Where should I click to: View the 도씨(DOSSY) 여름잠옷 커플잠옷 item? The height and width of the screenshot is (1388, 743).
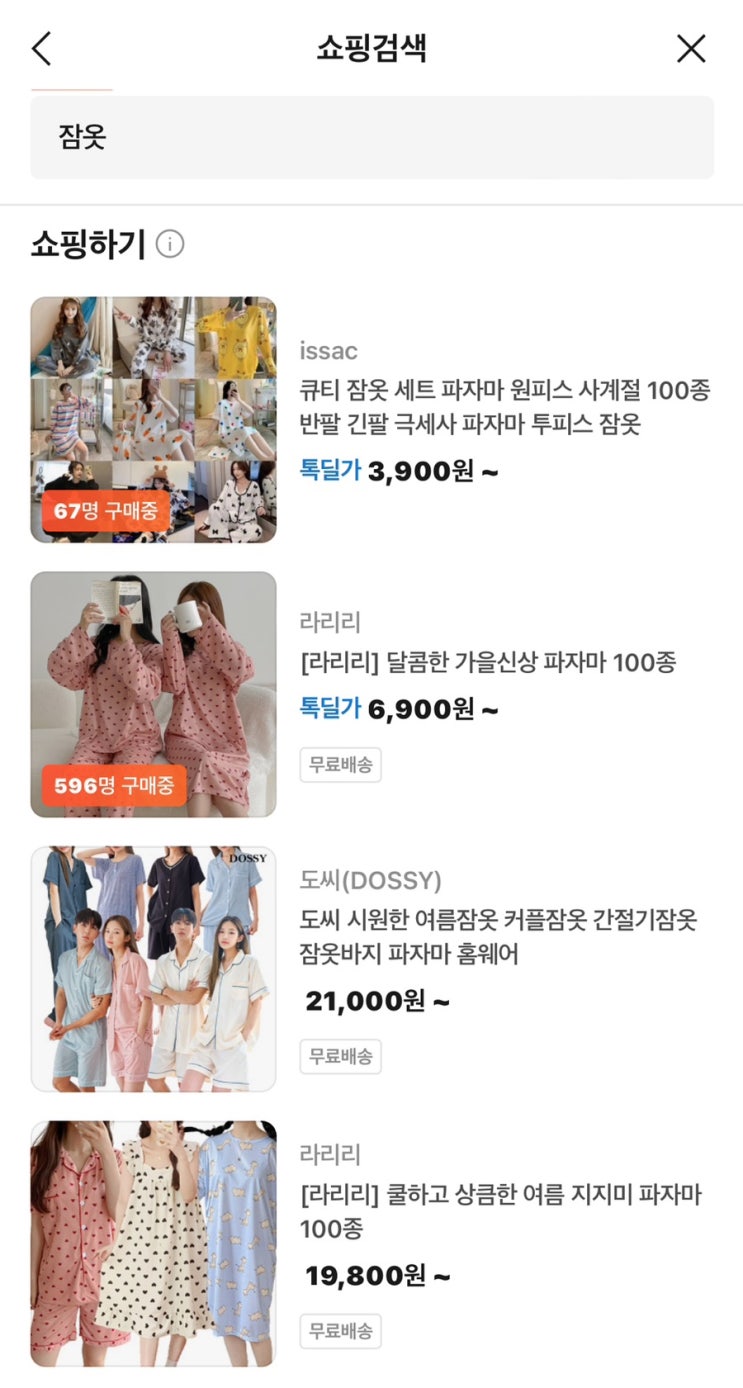point(497,937)
